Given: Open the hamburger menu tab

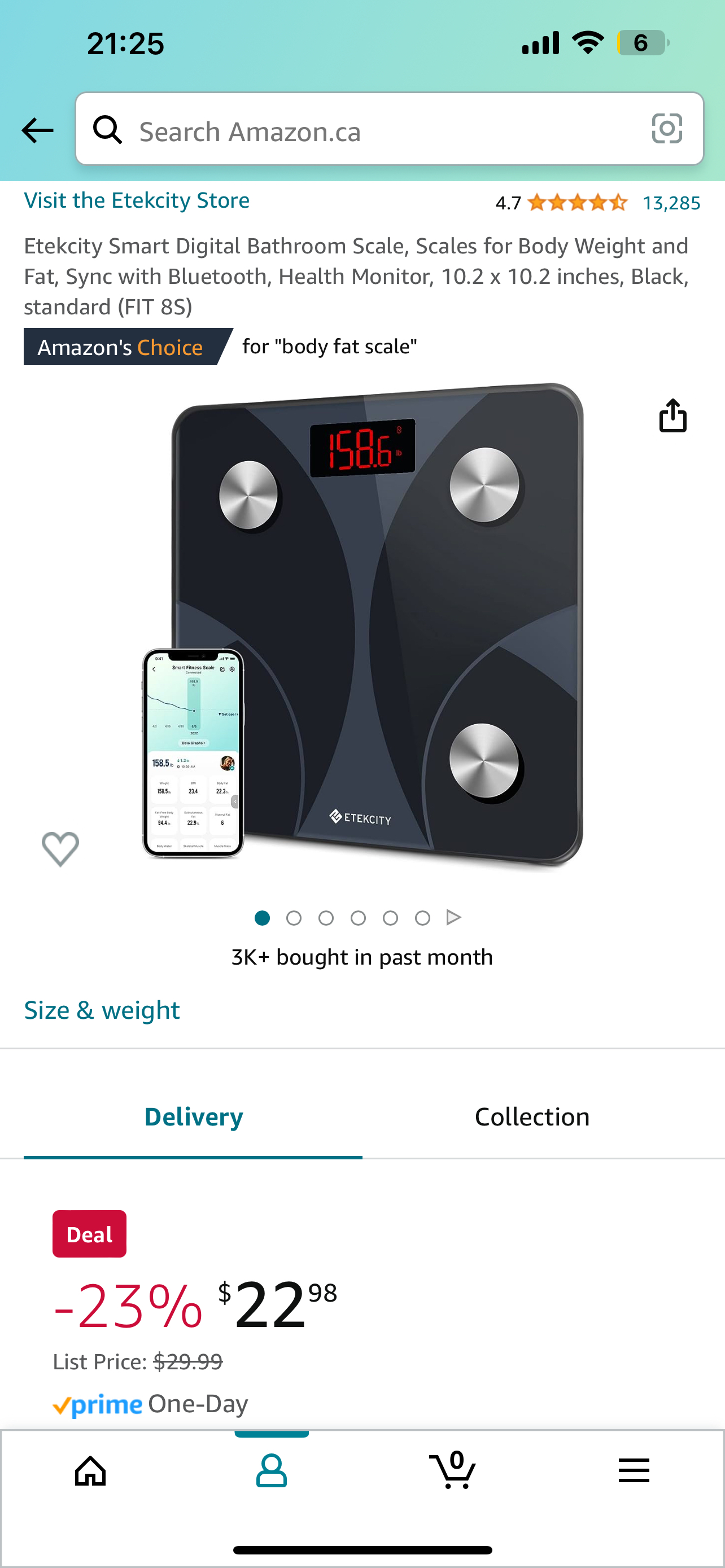Looking at the screenshot, I should coord(634,1471).
